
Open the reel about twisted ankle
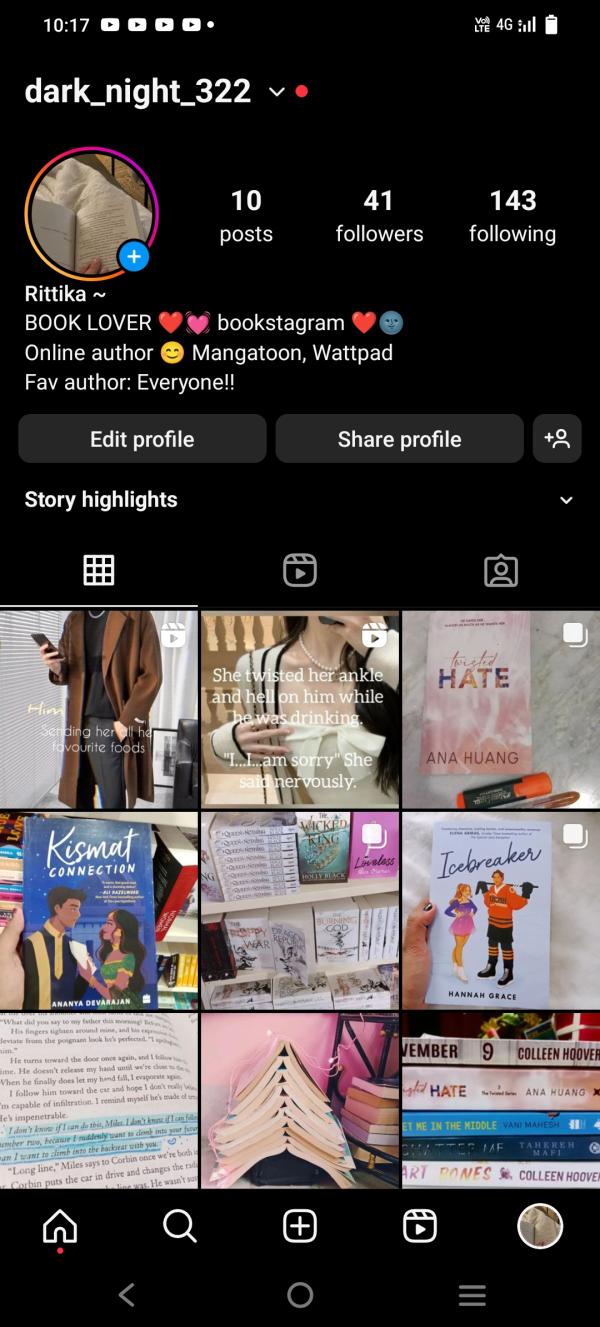point(300,709)
